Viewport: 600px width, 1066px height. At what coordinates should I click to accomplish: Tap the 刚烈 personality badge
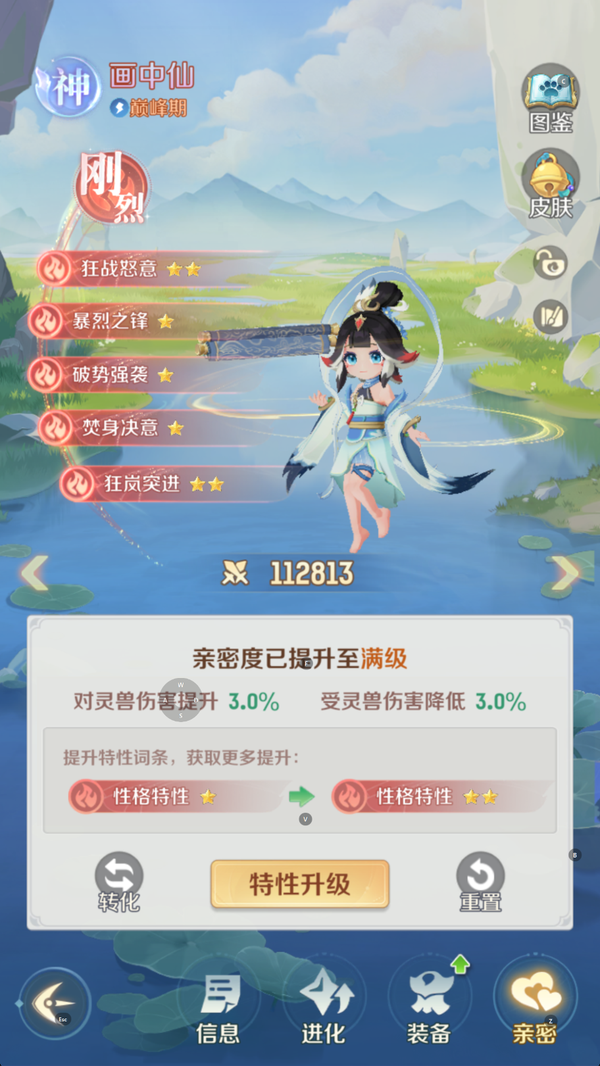point(112,188)
